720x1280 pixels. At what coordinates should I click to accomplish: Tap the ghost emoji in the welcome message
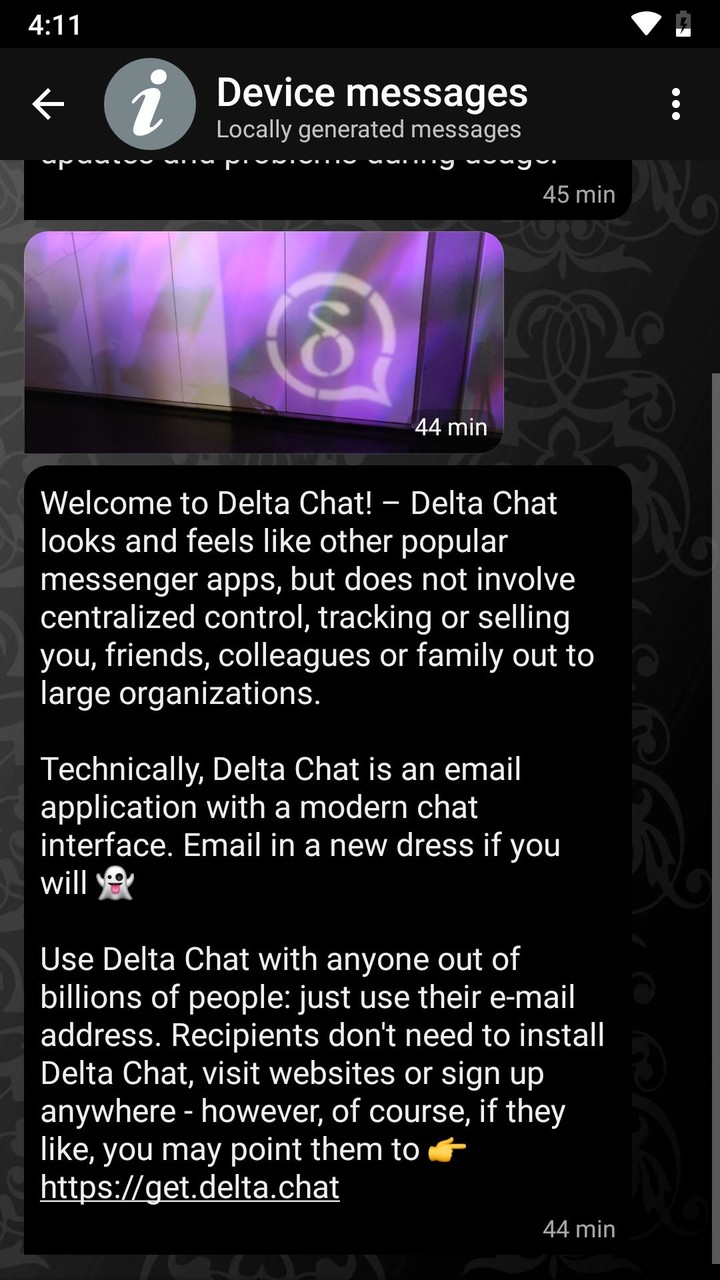(x=116, y=883)
